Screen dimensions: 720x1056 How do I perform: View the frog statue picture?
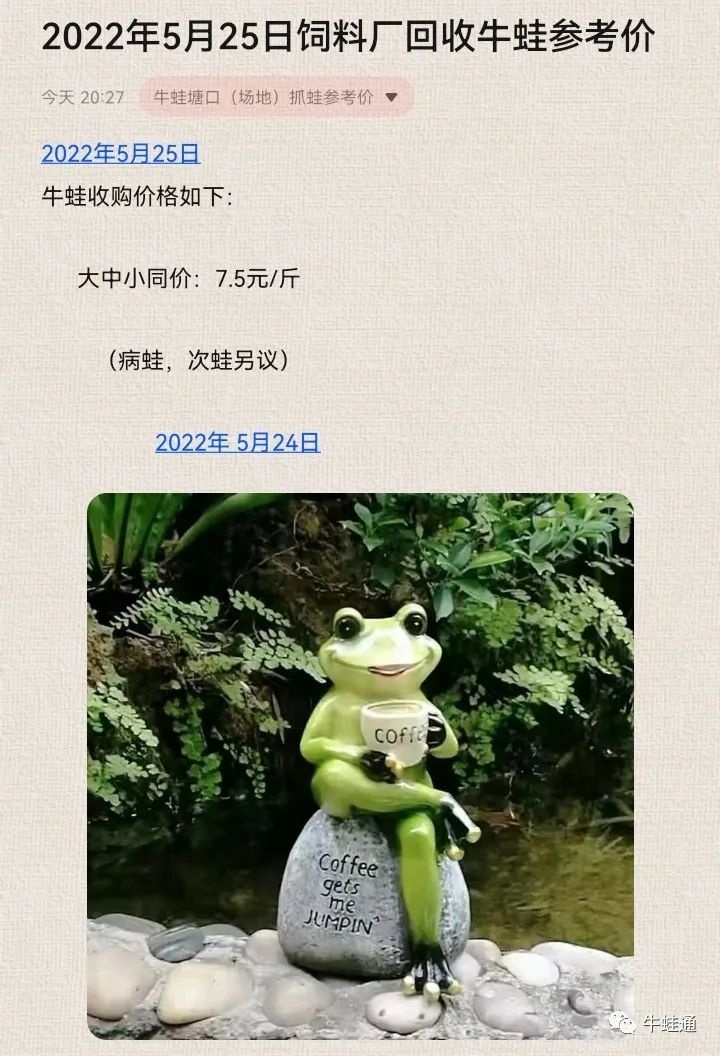pos(360,765)
